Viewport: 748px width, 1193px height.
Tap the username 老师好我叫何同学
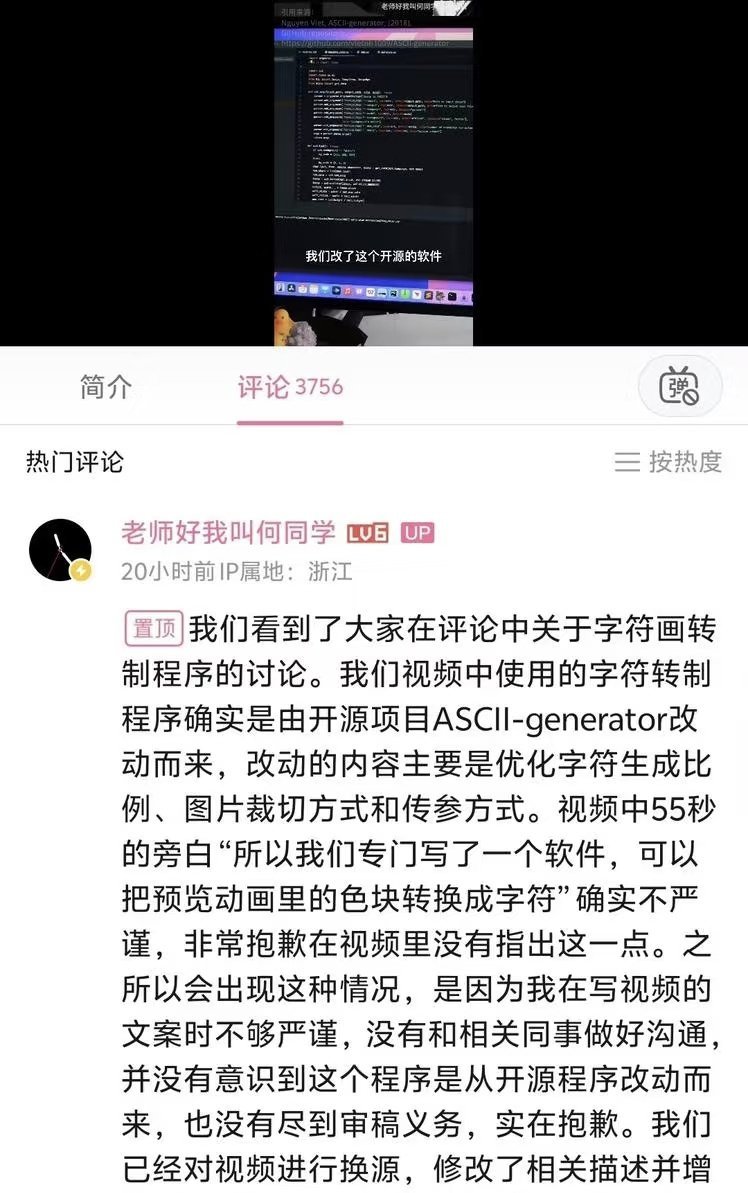[x=229, y=533]
